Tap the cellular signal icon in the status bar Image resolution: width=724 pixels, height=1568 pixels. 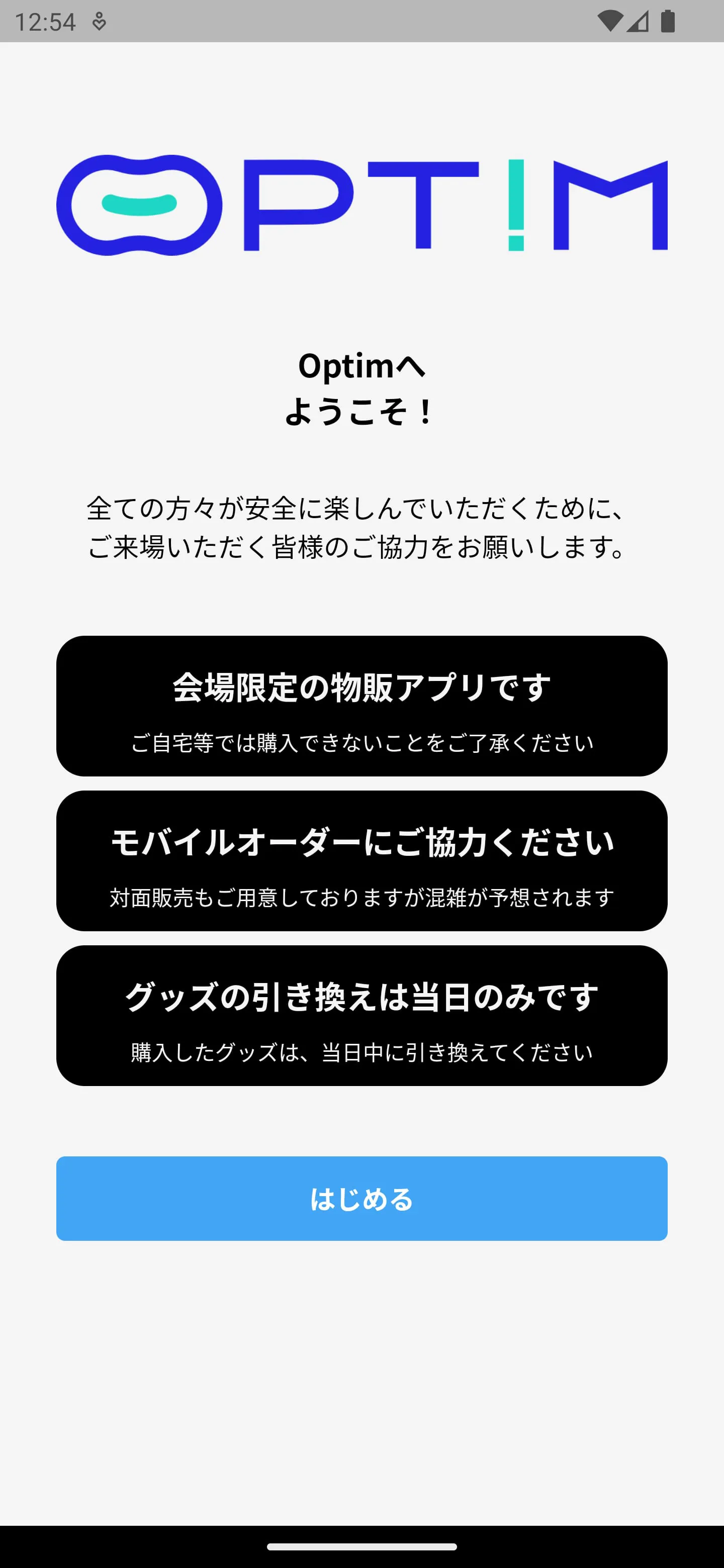[639, 20]
